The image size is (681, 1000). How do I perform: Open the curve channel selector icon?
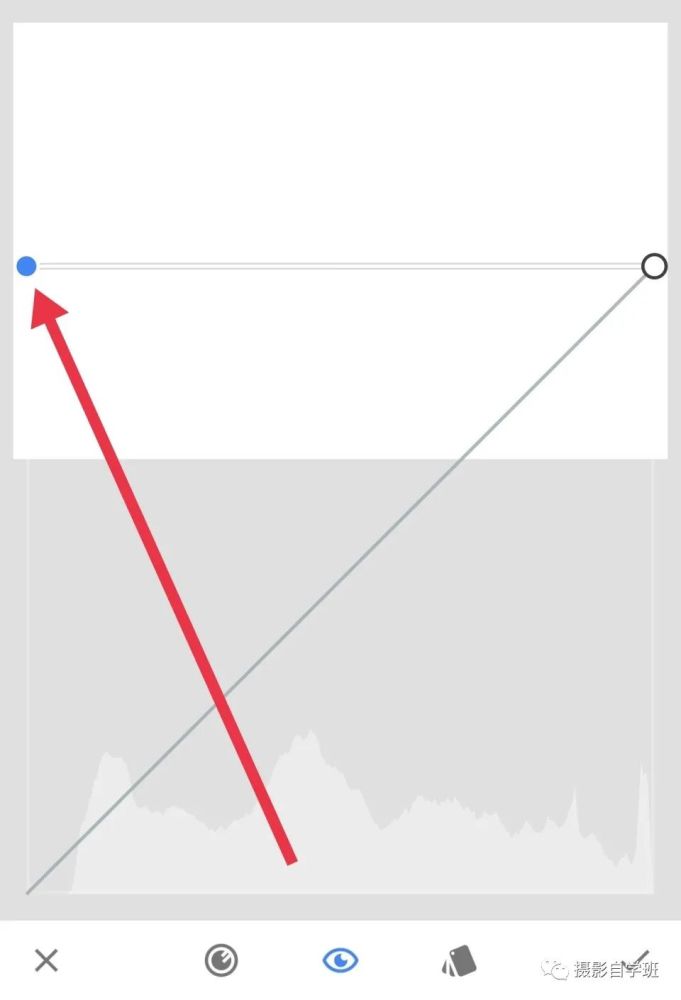tap(221, 960)
